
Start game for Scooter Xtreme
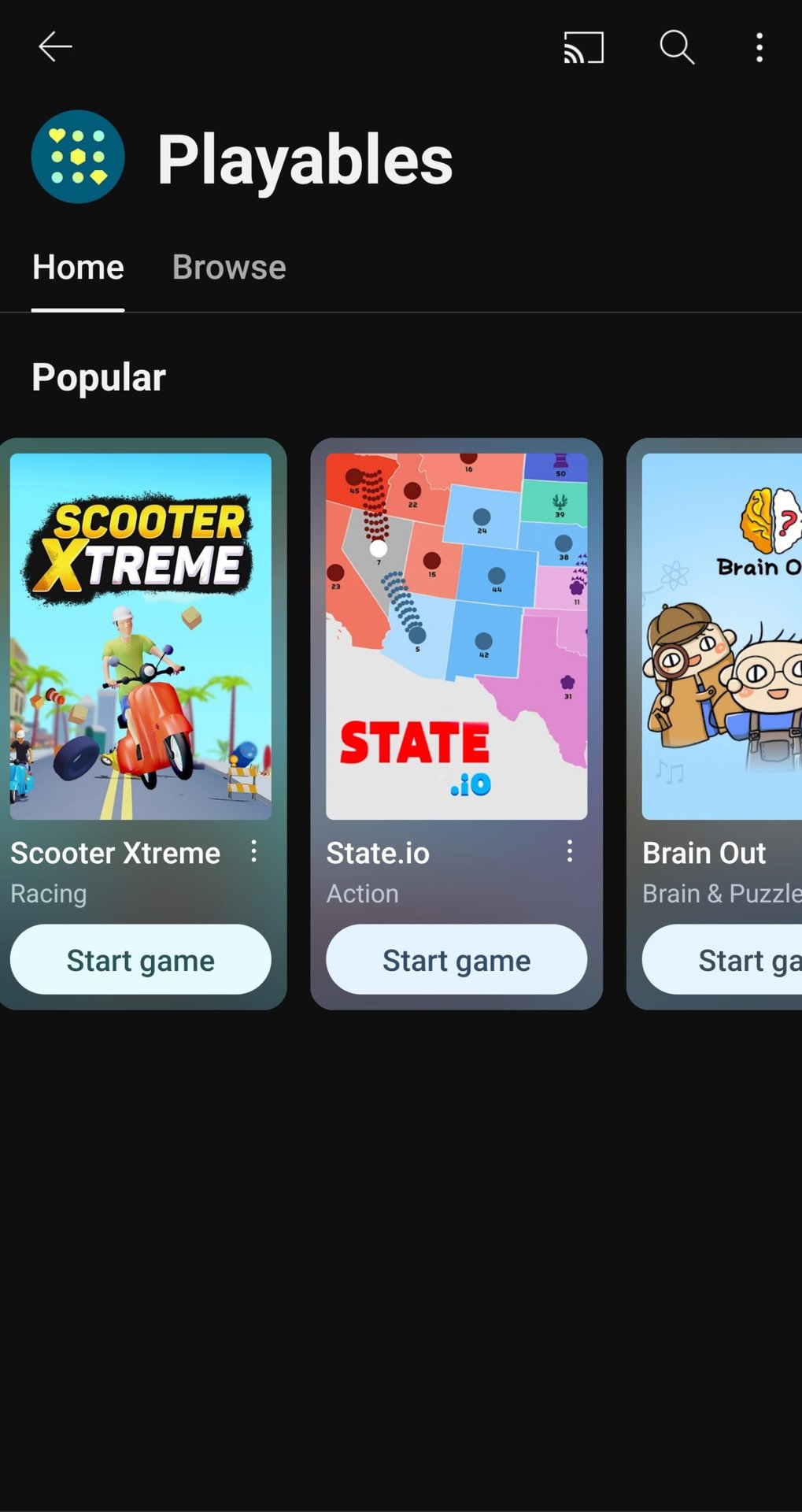(x=141, y=960)
